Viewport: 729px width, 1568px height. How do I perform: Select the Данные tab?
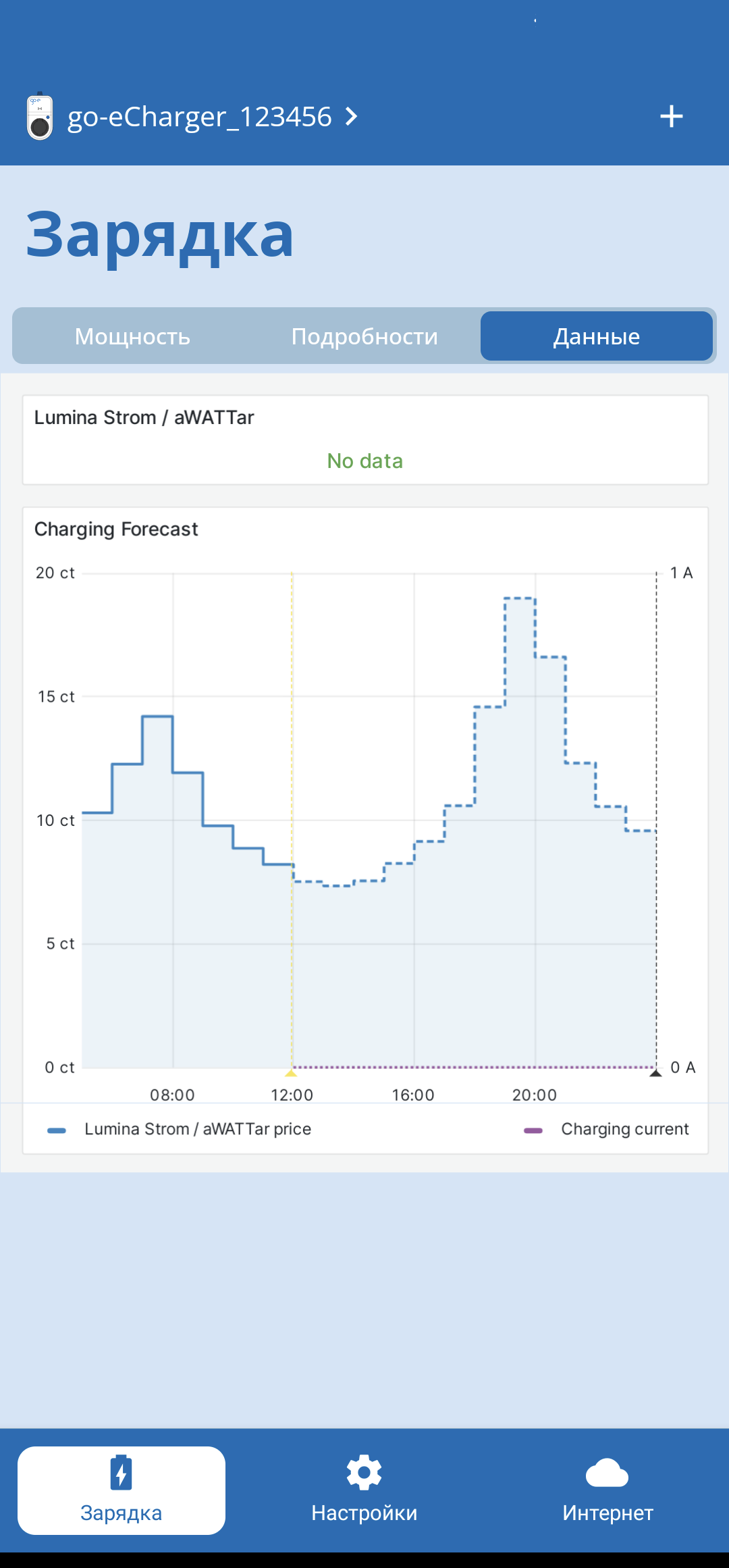[x=597, y=336]
